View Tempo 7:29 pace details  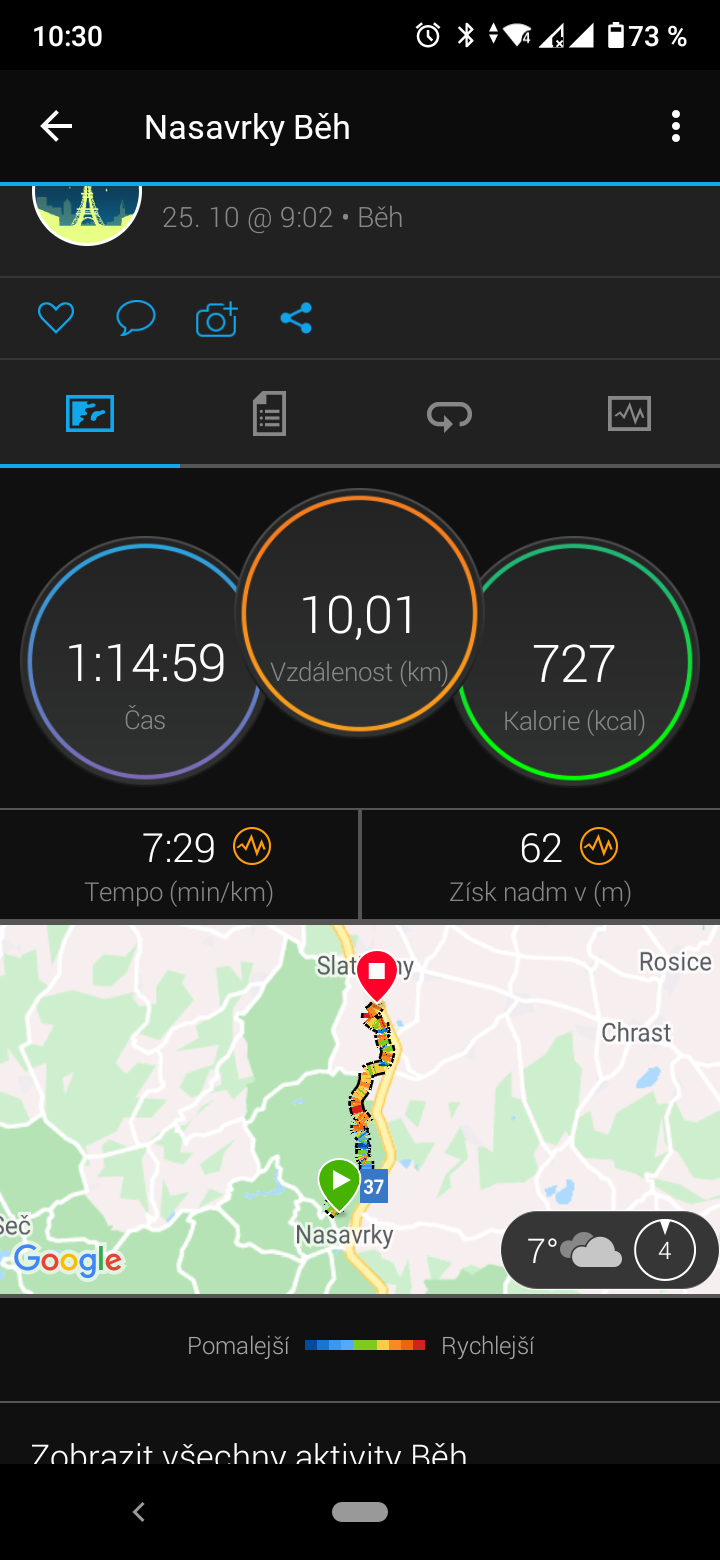coord(179,865)
